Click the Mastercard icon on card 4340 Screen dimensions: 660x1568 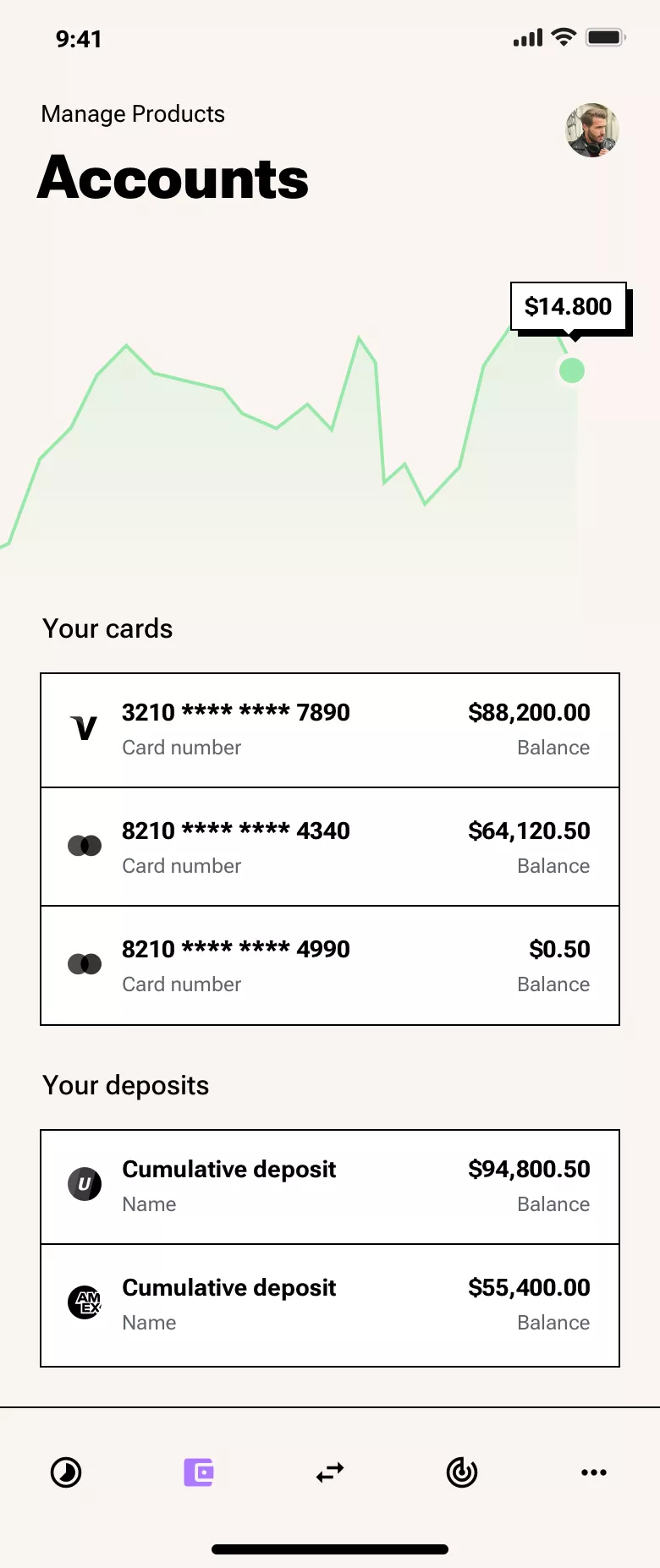click(x=84, y=846)
